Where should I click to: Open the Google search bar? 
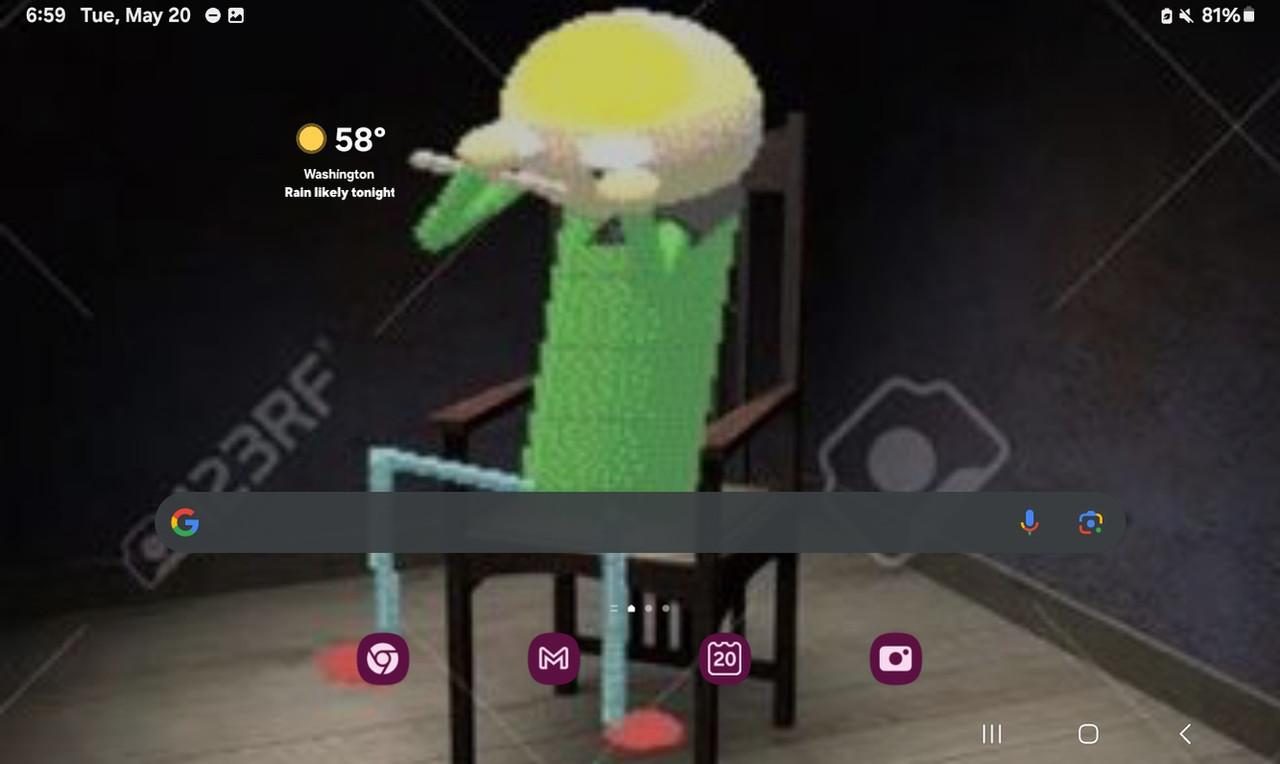pyautogui.click(x=600, y=523)
